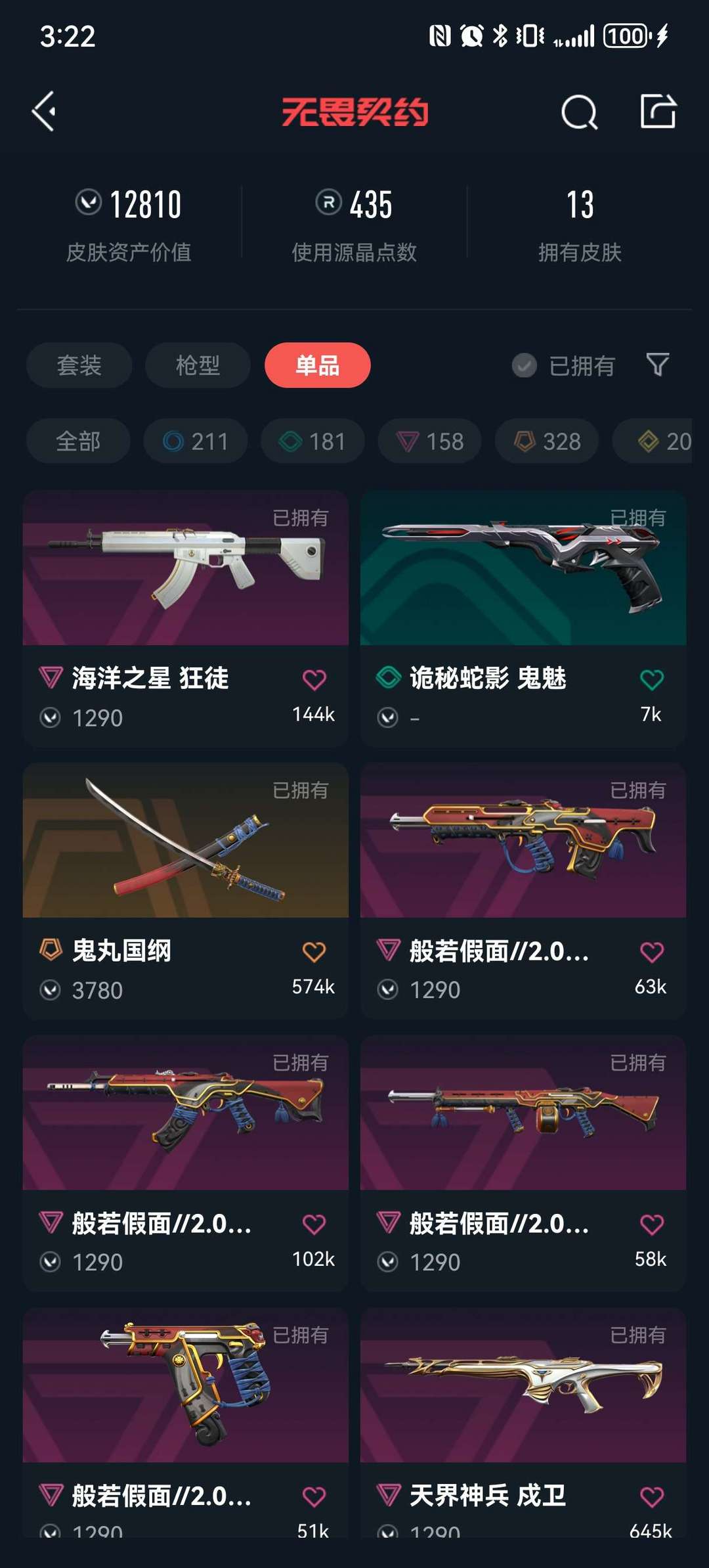Filter by the 181 rarity chip
The width and height of the screenshot is (709, 1568).
pos(312,441)
